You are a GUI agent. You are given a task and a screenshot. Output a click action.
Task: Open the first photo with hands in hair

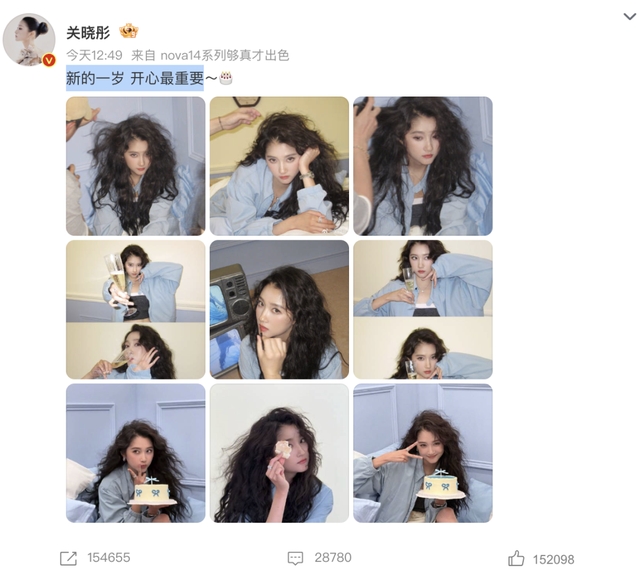point(136,166)
